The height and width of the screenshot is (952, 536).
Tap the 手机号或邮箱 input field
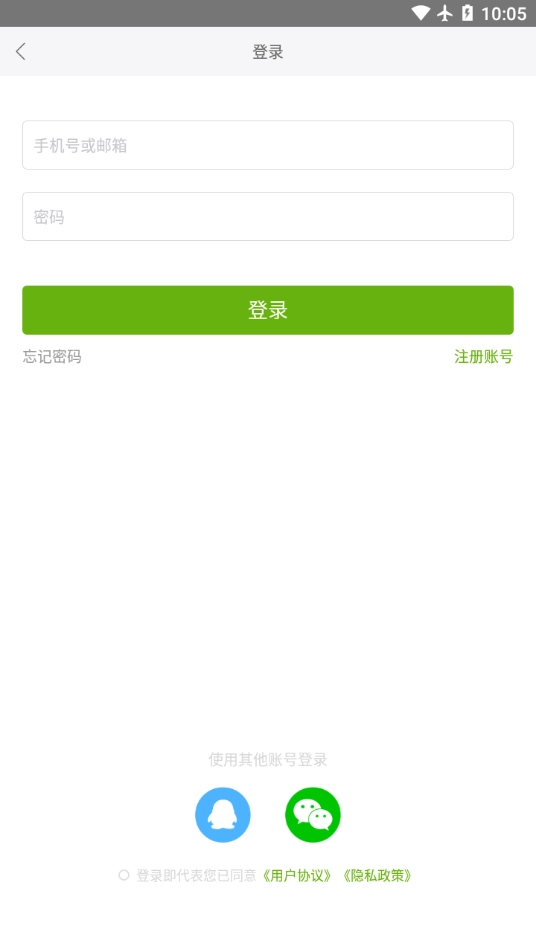coord(268,145)
